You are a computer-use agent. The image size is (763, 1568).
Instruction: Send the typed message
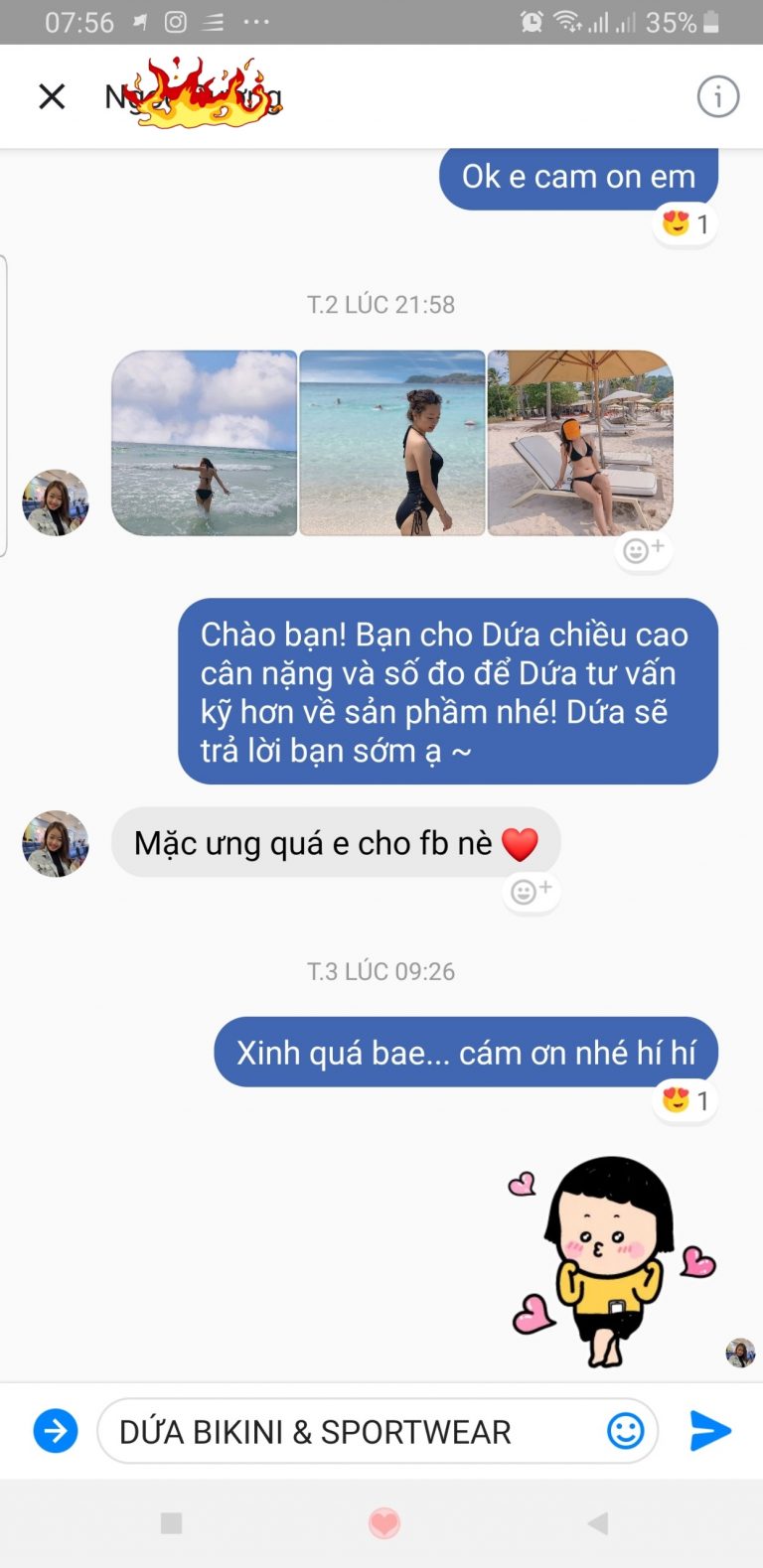click(x=710, y=1431)
